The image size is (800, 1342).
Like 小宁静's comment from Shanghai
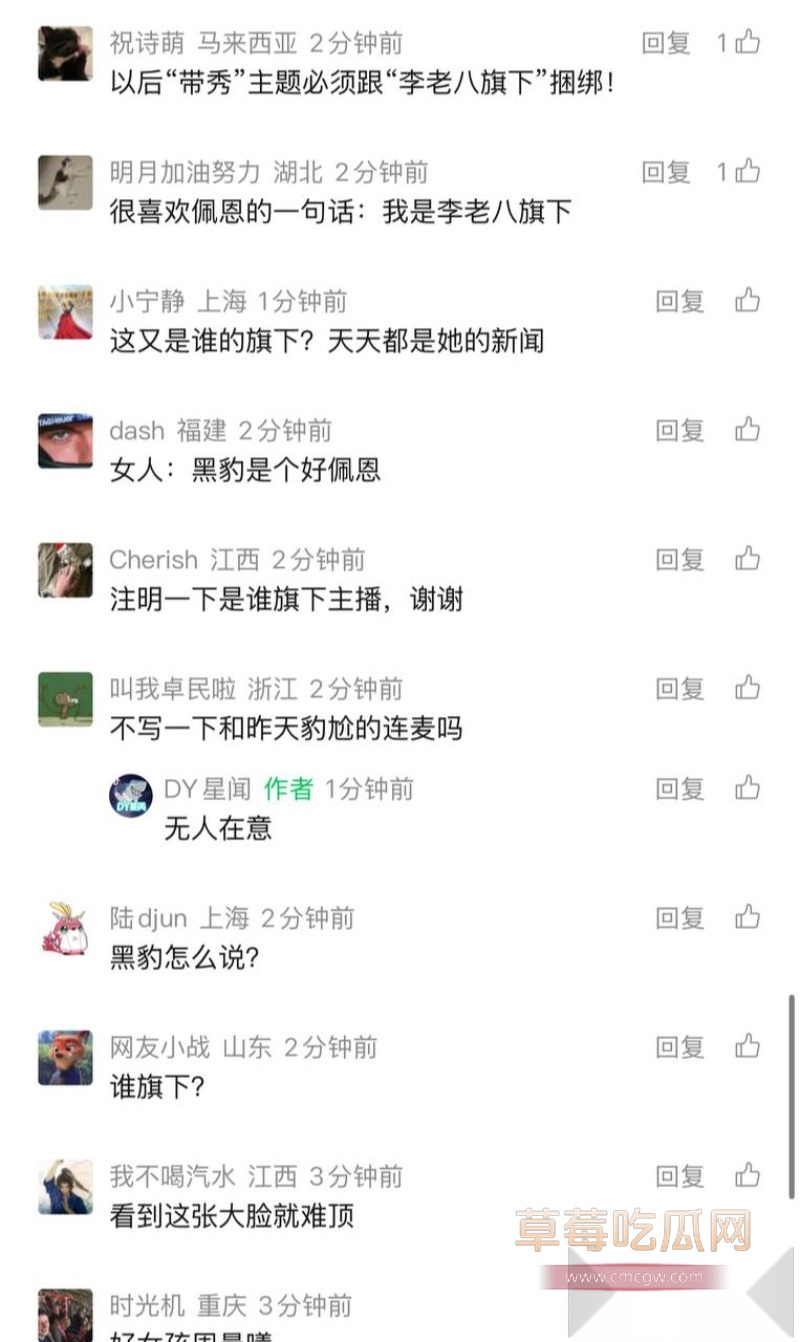[x=748, y=301]
